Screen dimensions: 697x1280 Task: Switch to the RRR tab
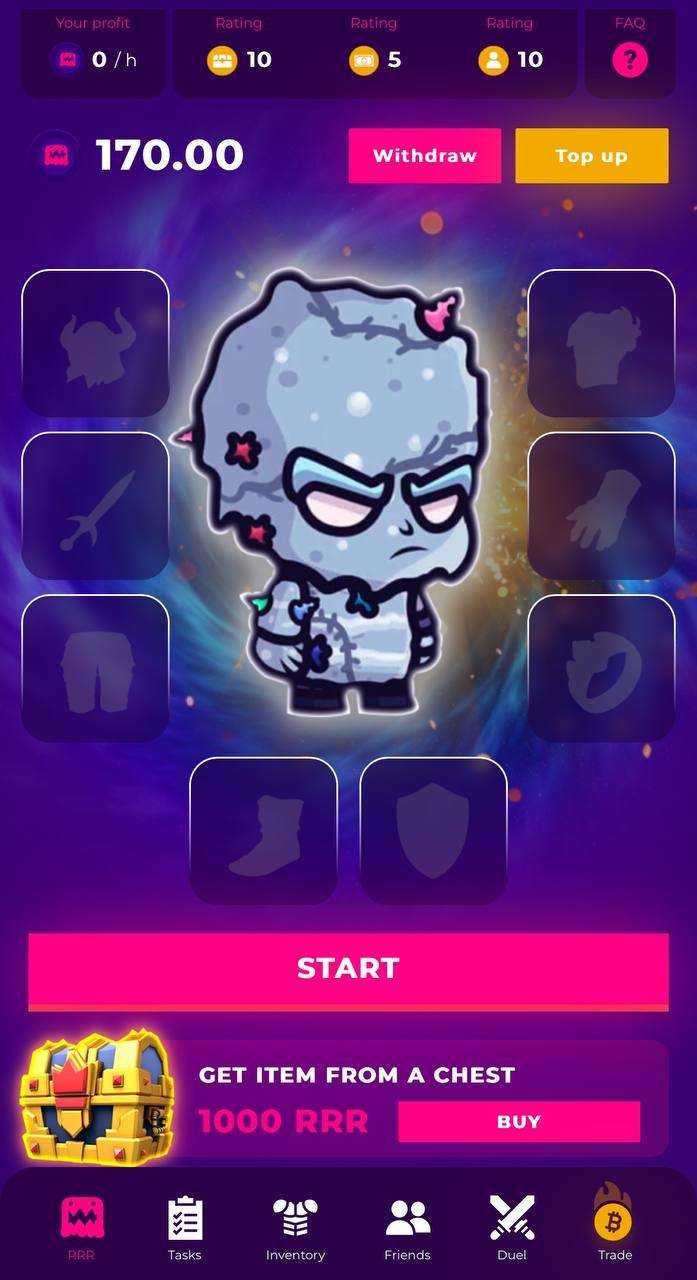point(81,1228)
